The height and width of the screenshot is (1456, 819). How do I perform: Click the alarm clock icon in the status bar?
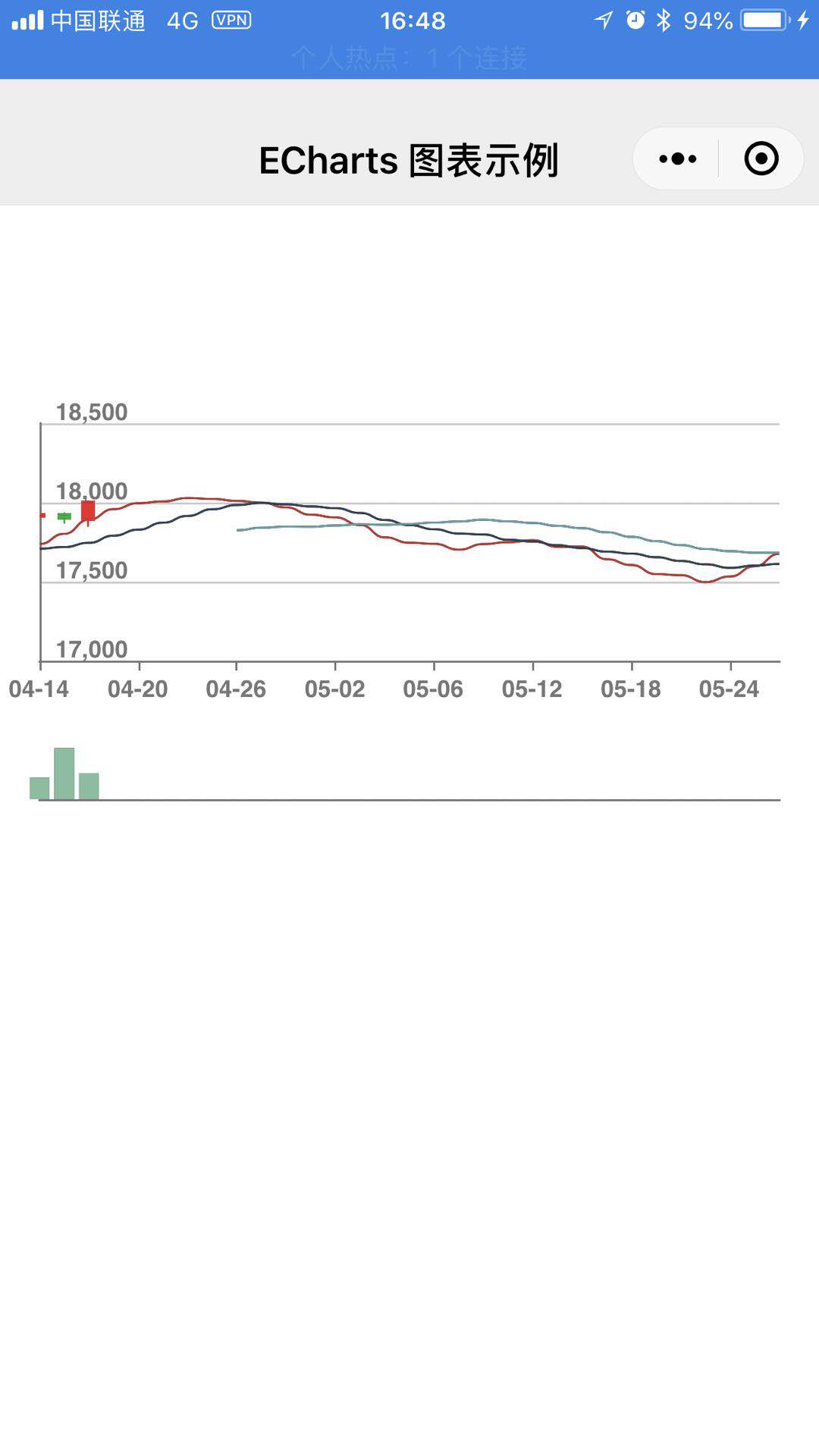point(635,20)
